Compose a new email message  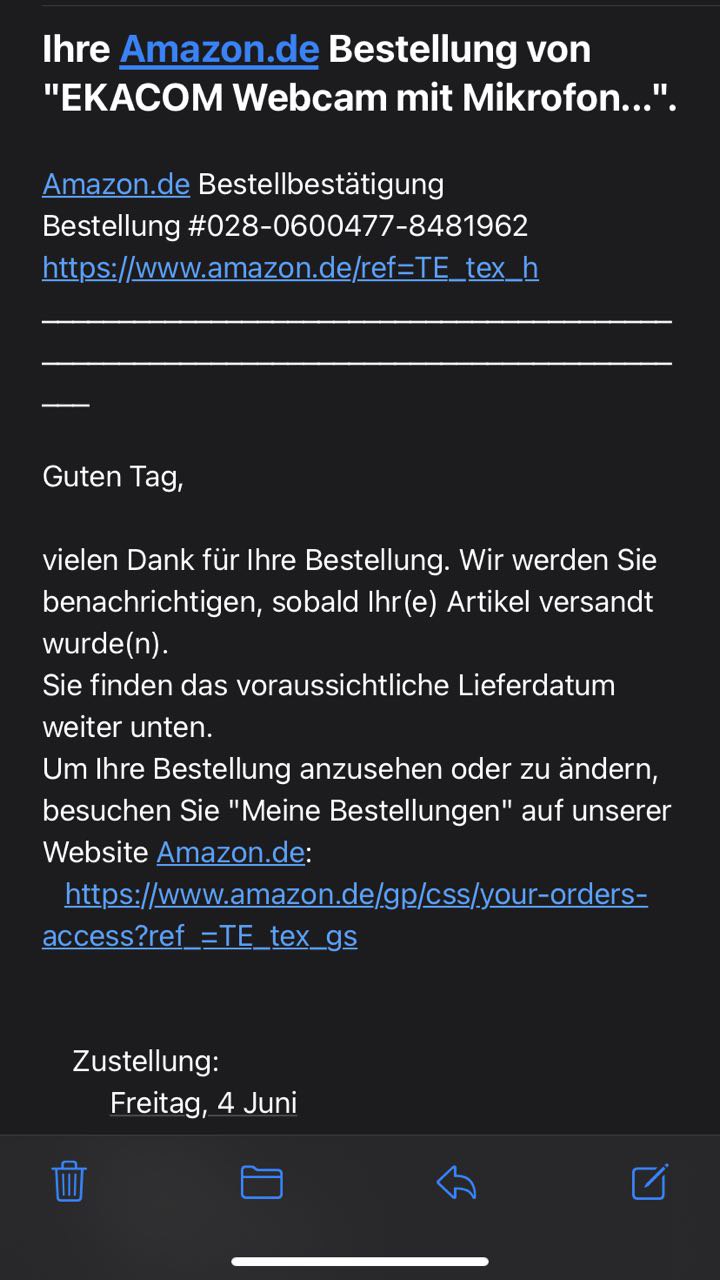click(x=650, y=1181)
